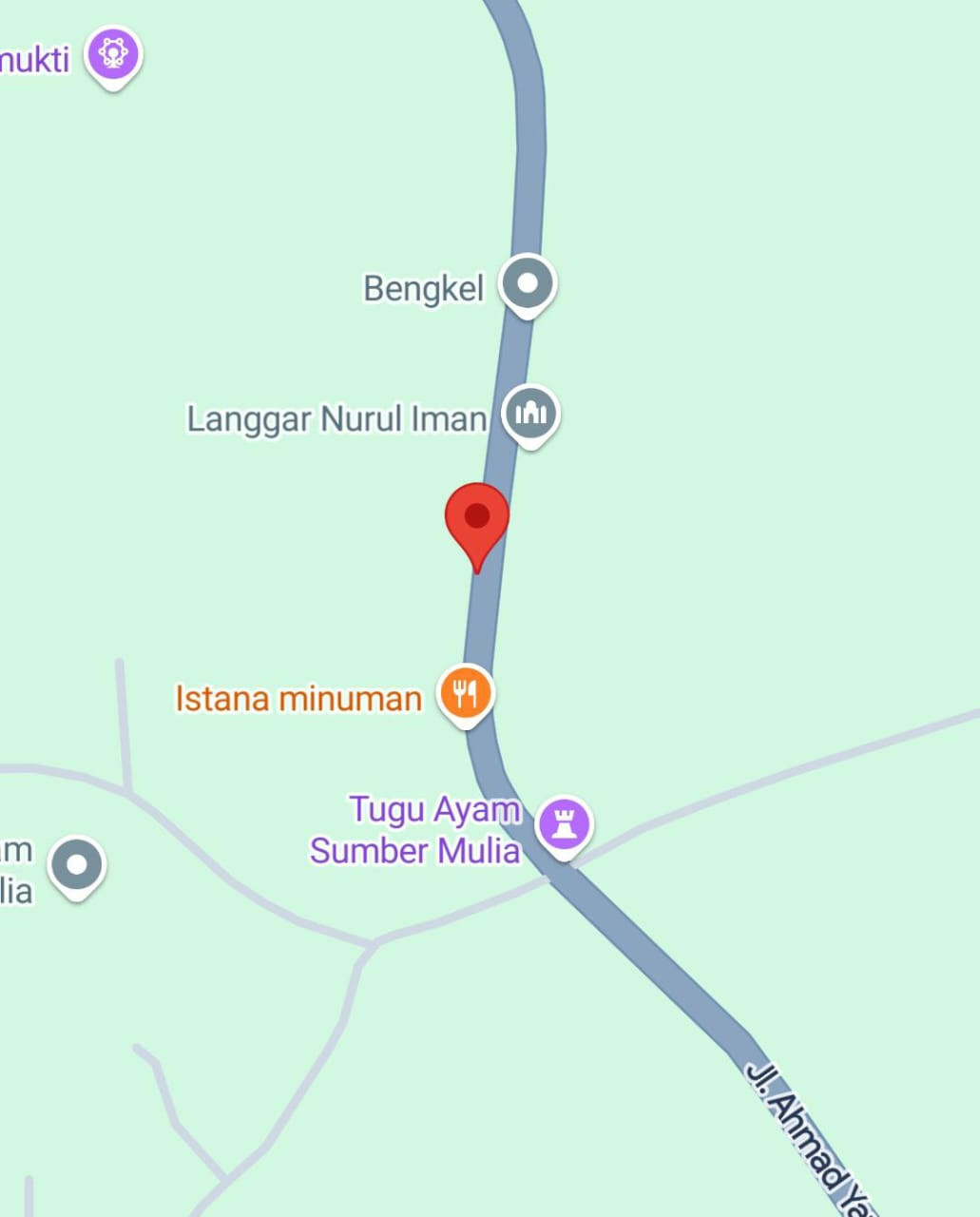Image resolution: width=980 pixels, height=1217 pixels.
Task: Select the gray marker at the left edge
Action: 77,865
